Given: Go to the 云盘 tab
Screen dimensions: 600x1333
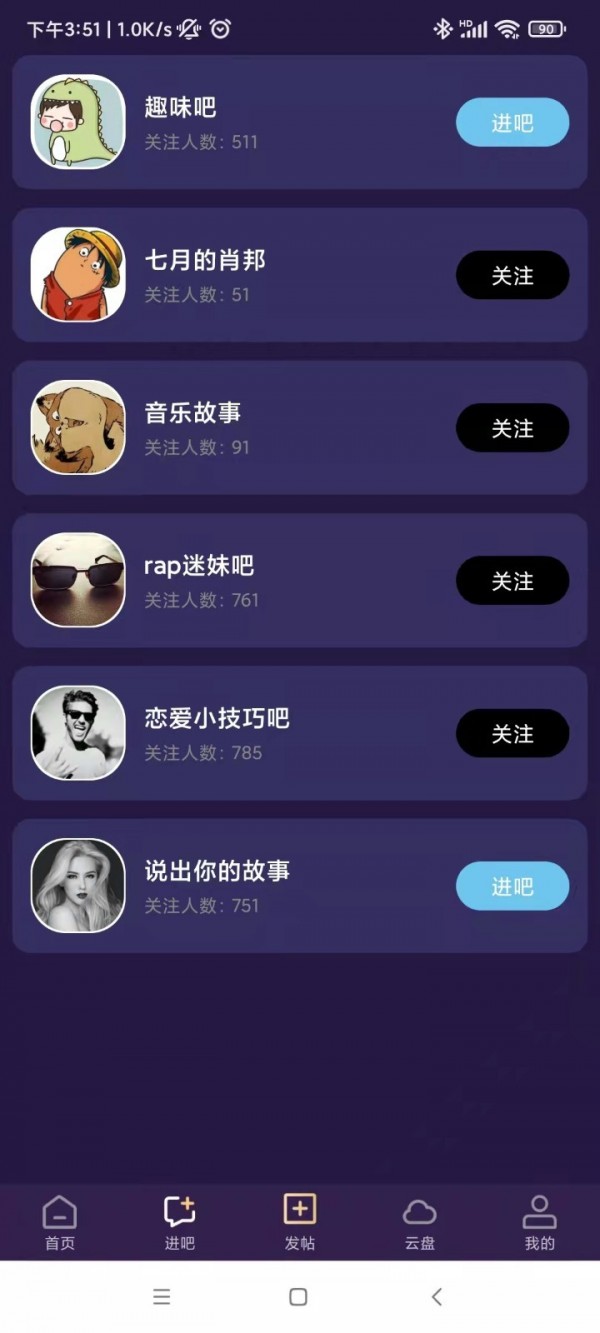Looking at the screenshot, I should pos(420,1222).
